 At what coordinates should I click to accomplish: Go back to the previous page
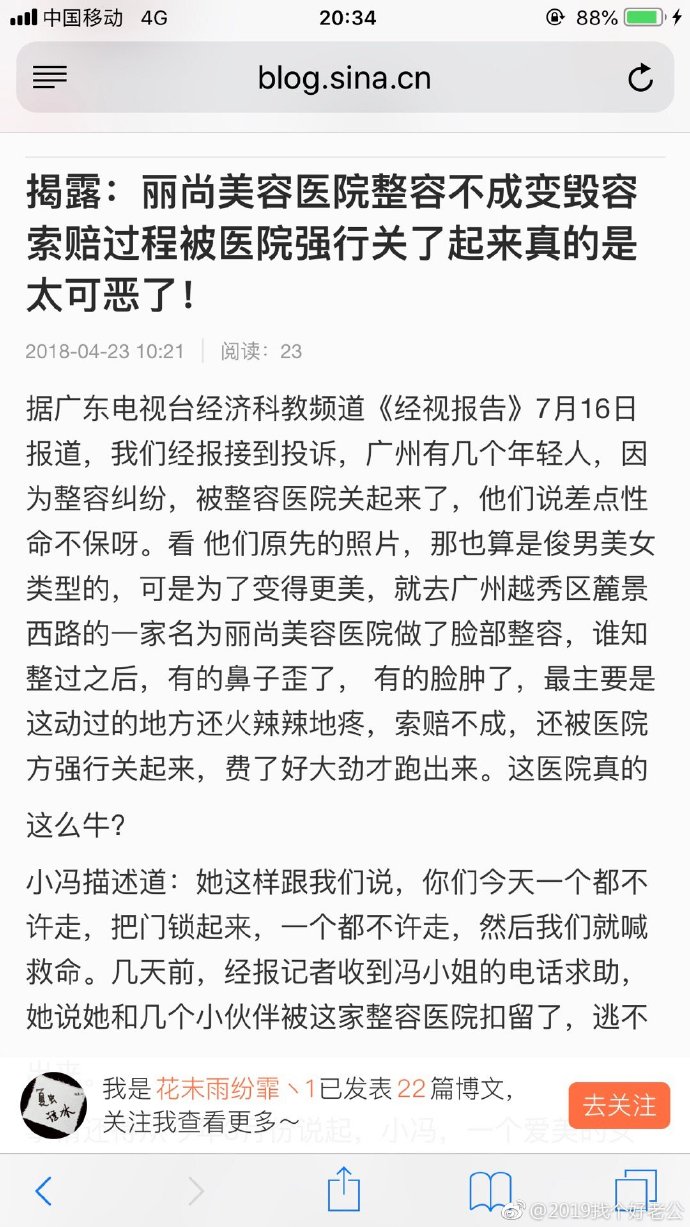43,1190
